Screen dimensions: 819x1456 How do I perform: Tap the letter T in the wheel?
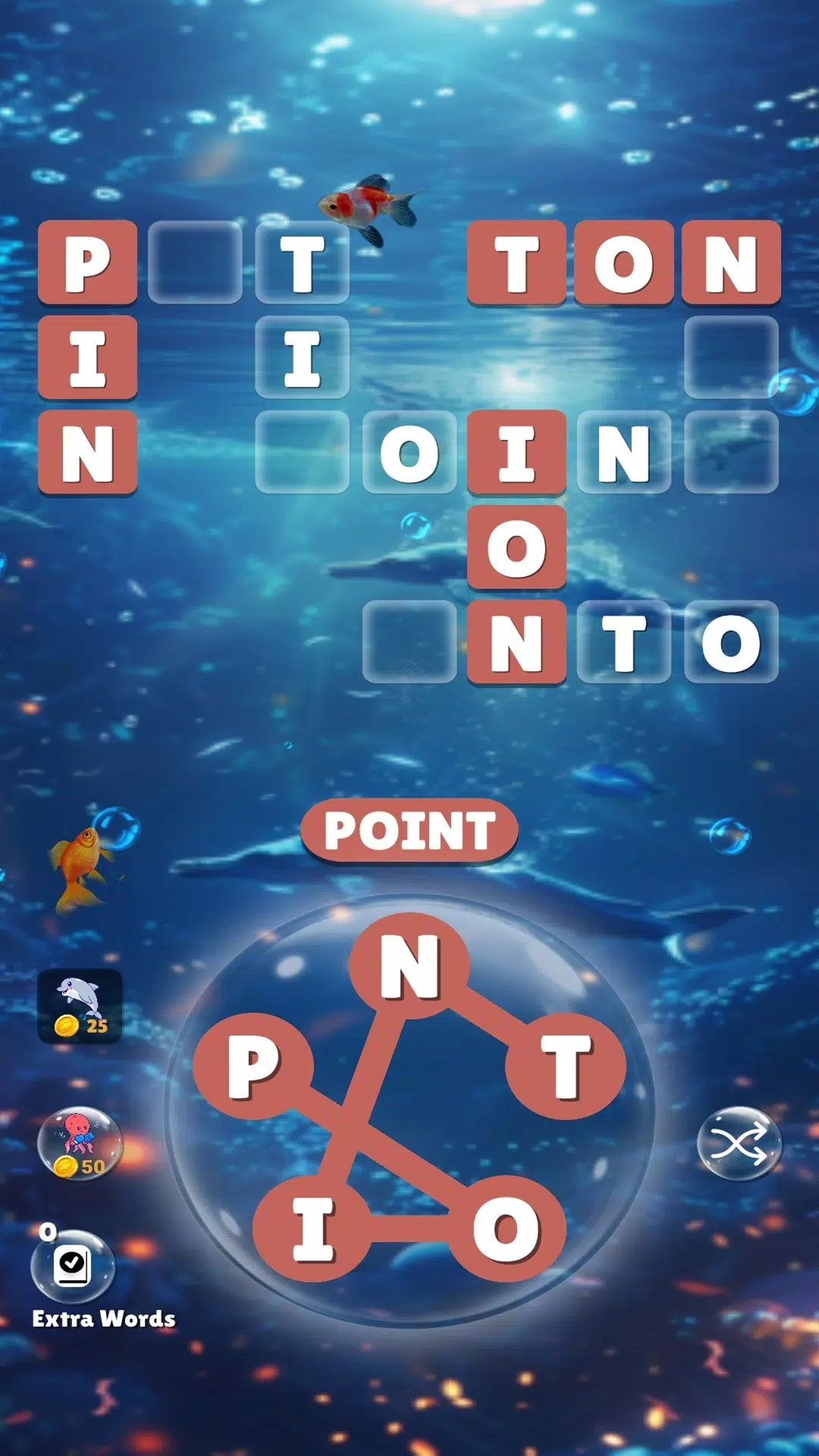(x=566, y=1065)
